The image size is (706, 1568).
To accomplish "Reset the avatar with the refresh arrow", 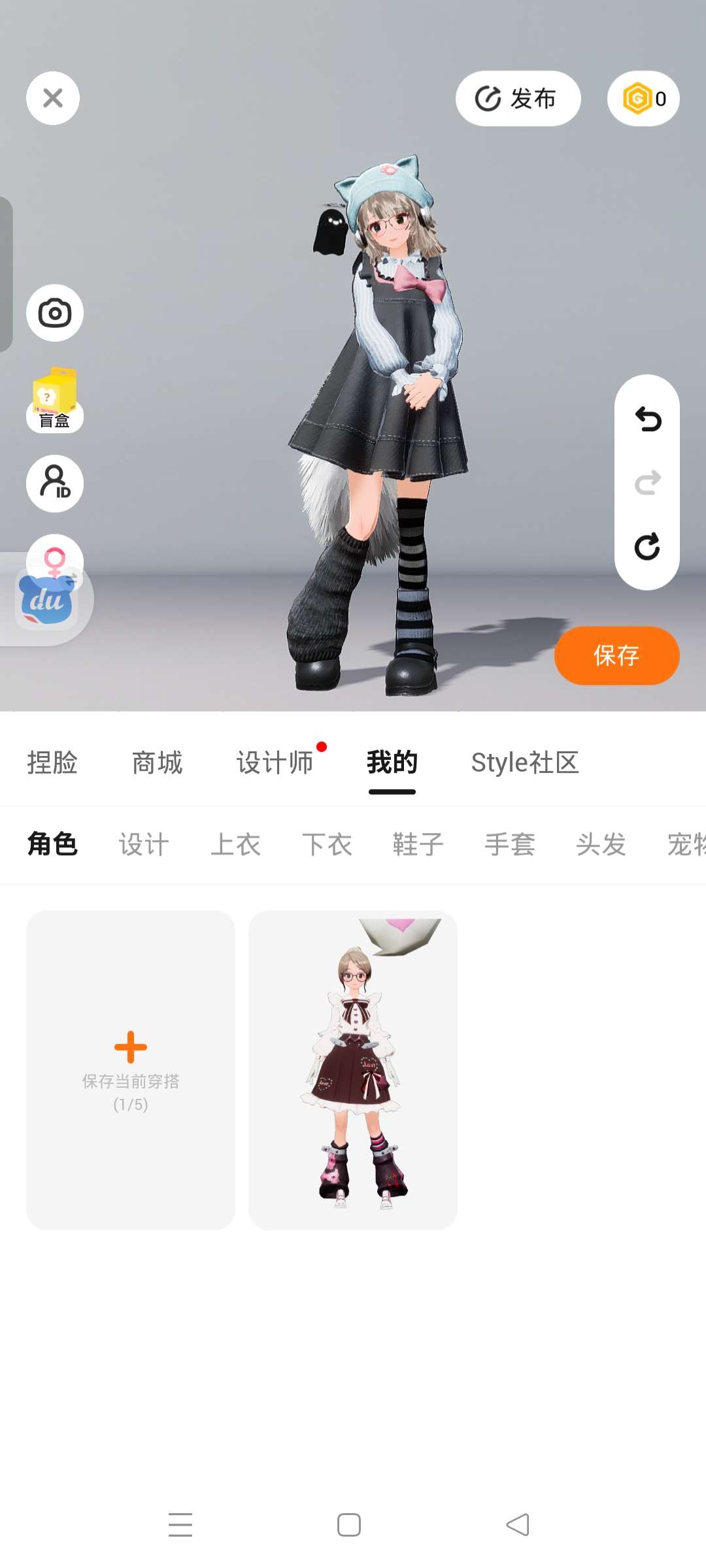I will coord(648,546).
